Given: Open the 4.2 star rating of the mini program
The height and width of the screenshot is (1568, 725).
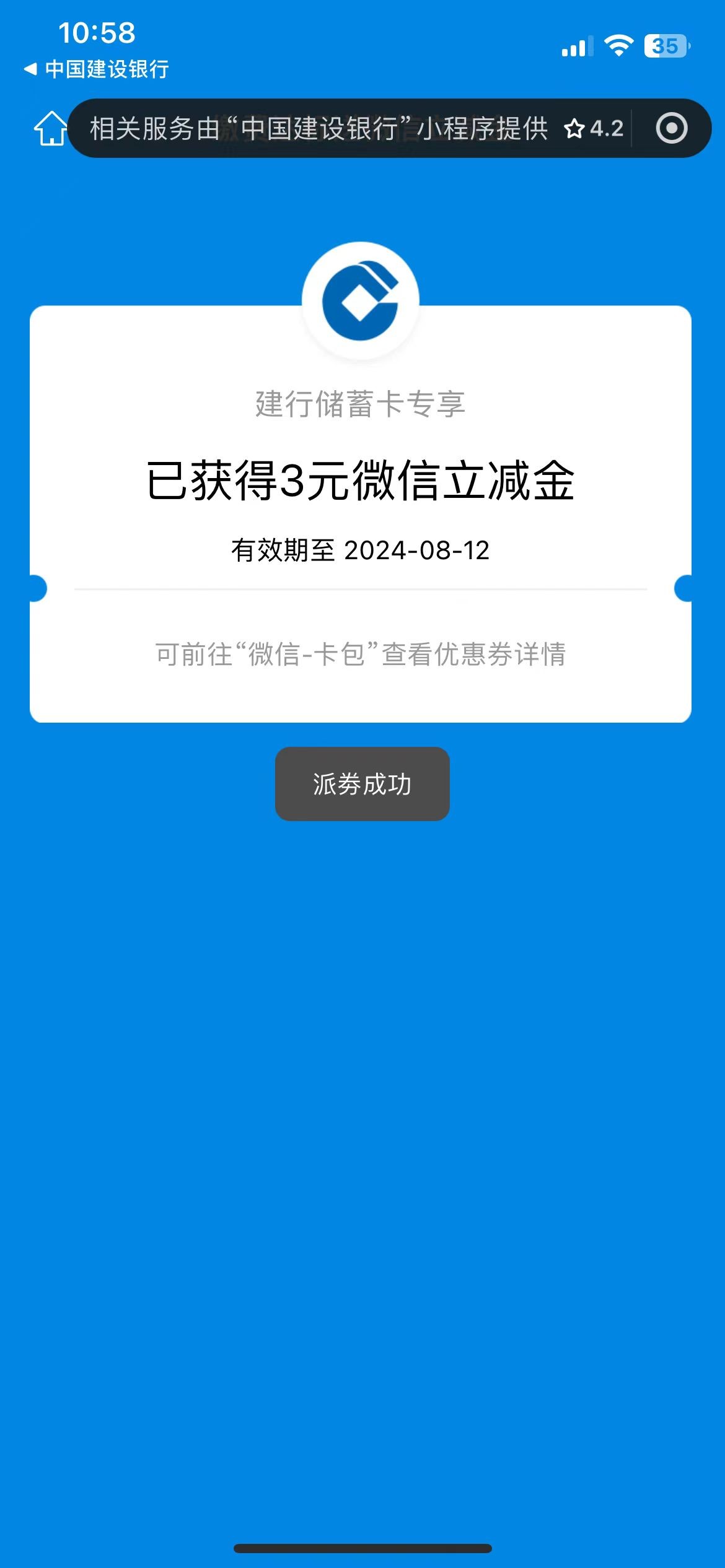Looking at the screenshot, I should tap(594, 128).
